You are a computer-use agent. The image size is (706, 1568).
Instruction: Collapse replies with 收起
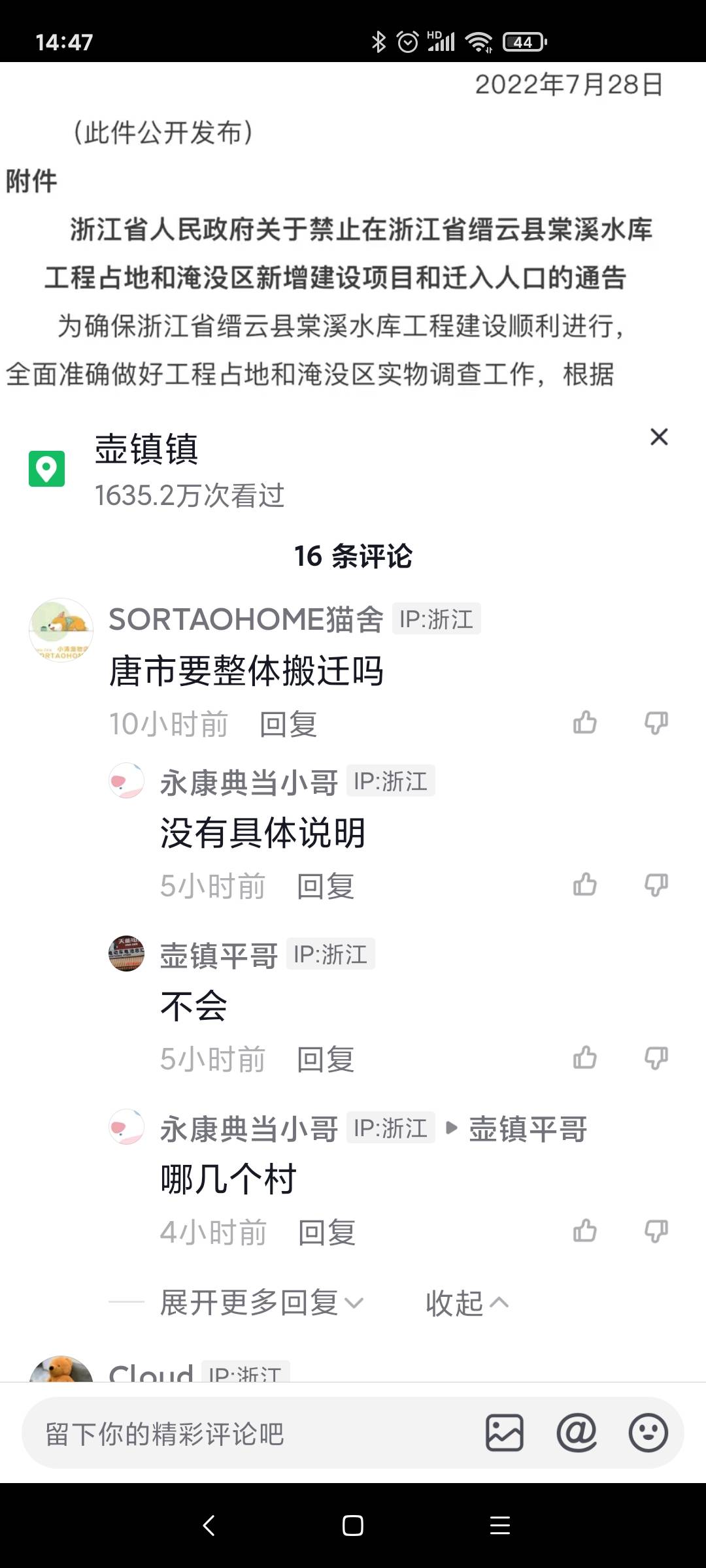[x=467, y=1303]
